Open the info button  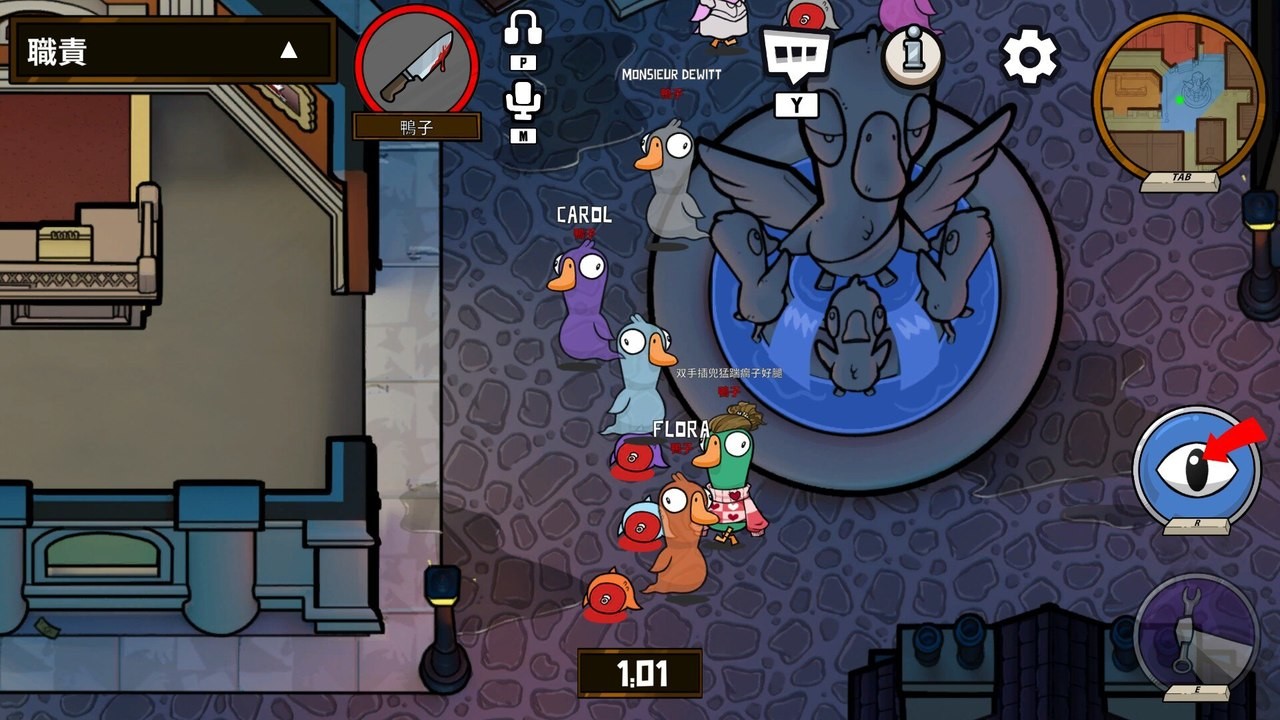click(913, 56)
